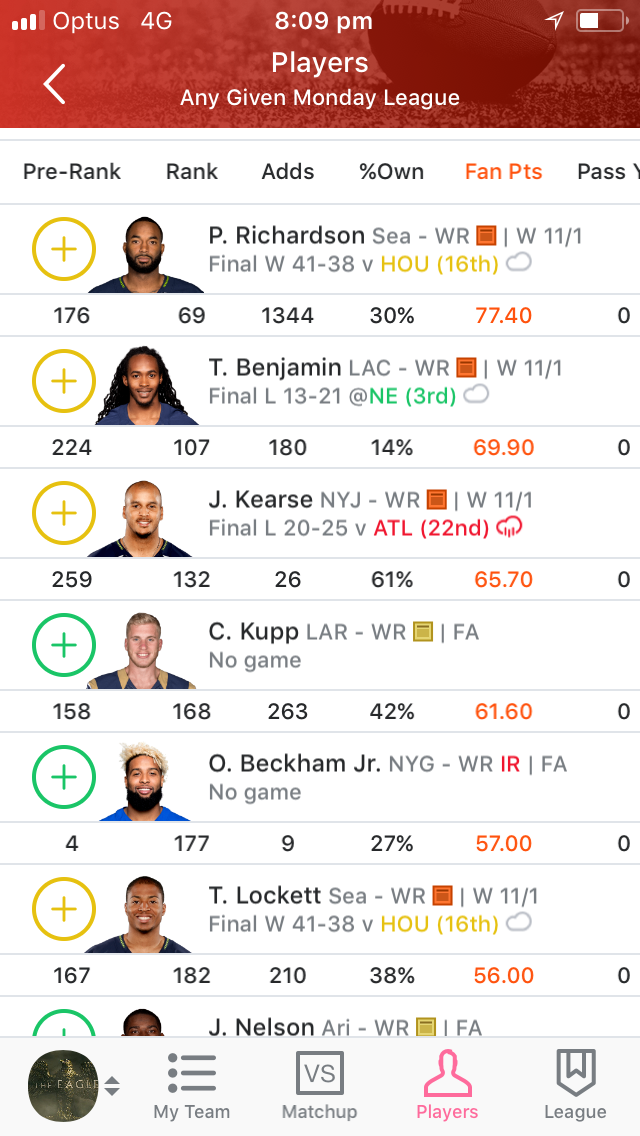The width and height of the screenshot is (640, 1136).
Task: Tap the plus icon next to J. Kearse
Action: (x=64, y=513)
